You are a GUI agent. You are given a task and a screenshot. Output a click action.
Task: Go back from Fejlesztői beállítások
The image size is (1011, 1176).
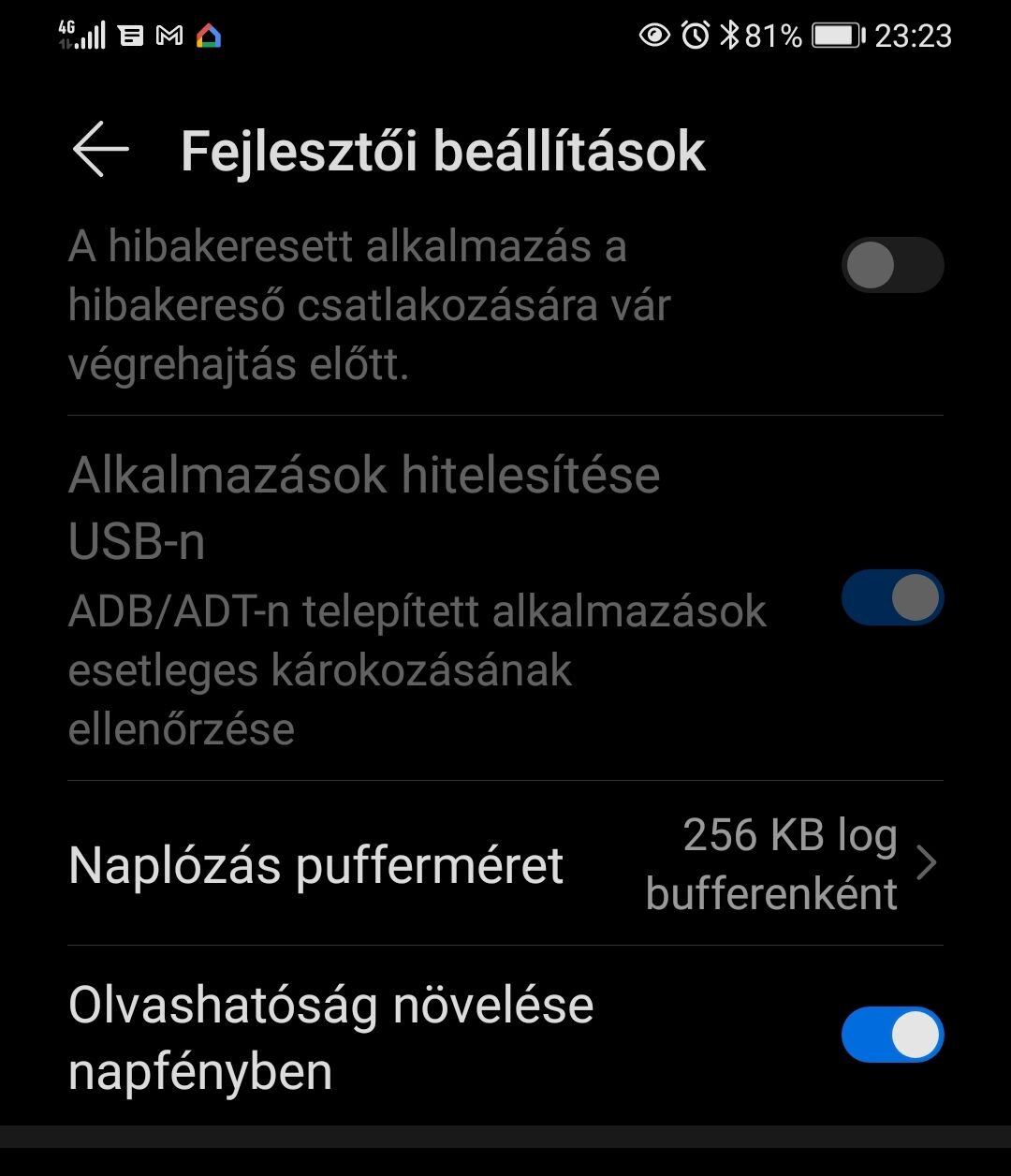tap(100, 150)
